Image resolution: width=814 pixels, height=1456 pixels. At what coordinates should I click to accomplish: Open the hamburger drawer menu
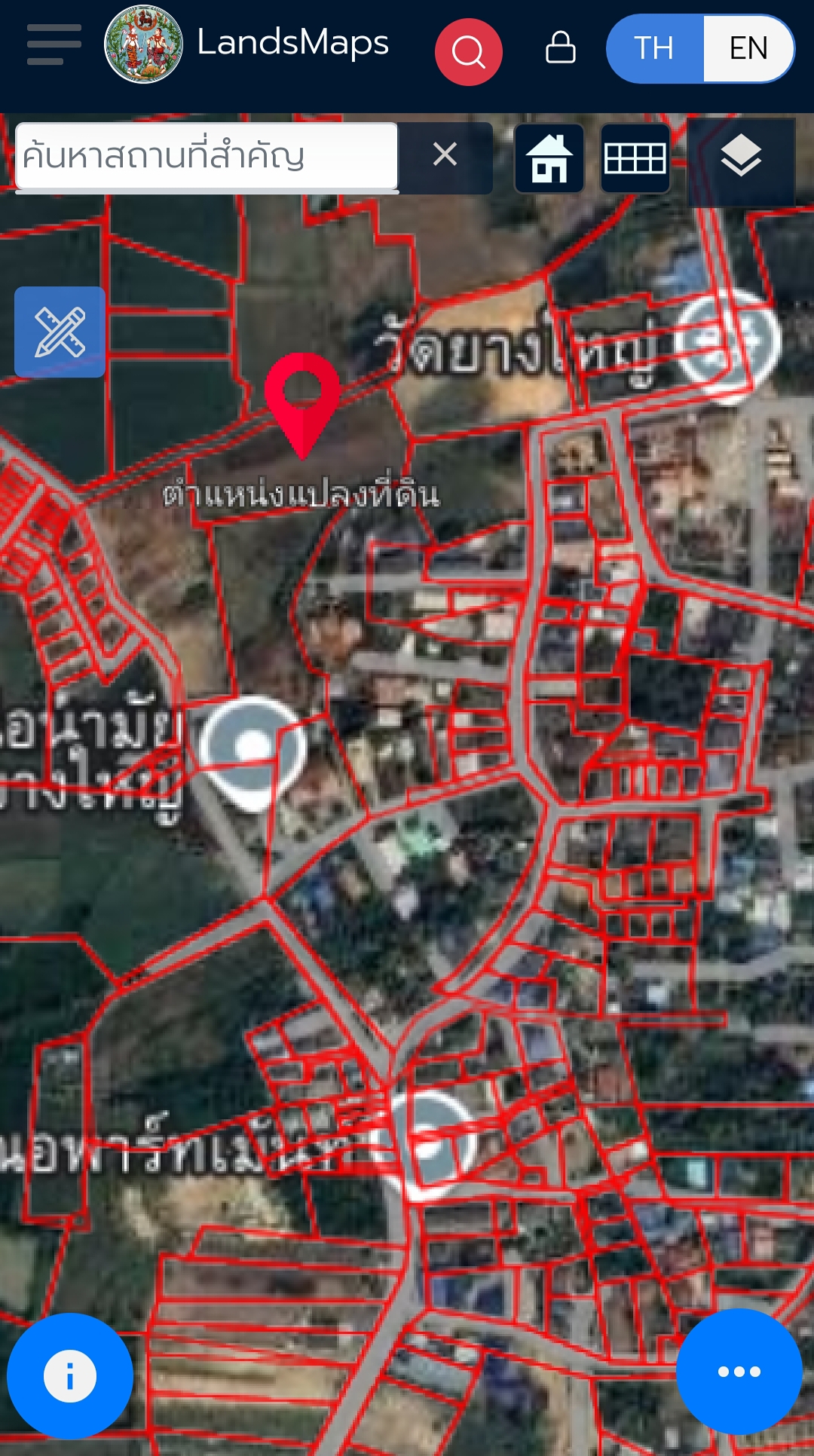(54, 44)
